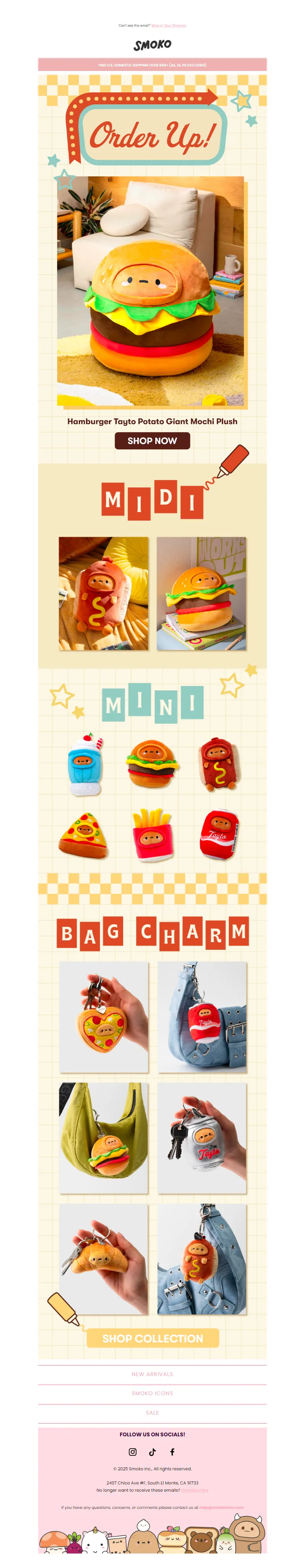Viewport: 305px width, 1568px height.
Task: Open Smoko's Instagram page
Action: point(132,1452)
